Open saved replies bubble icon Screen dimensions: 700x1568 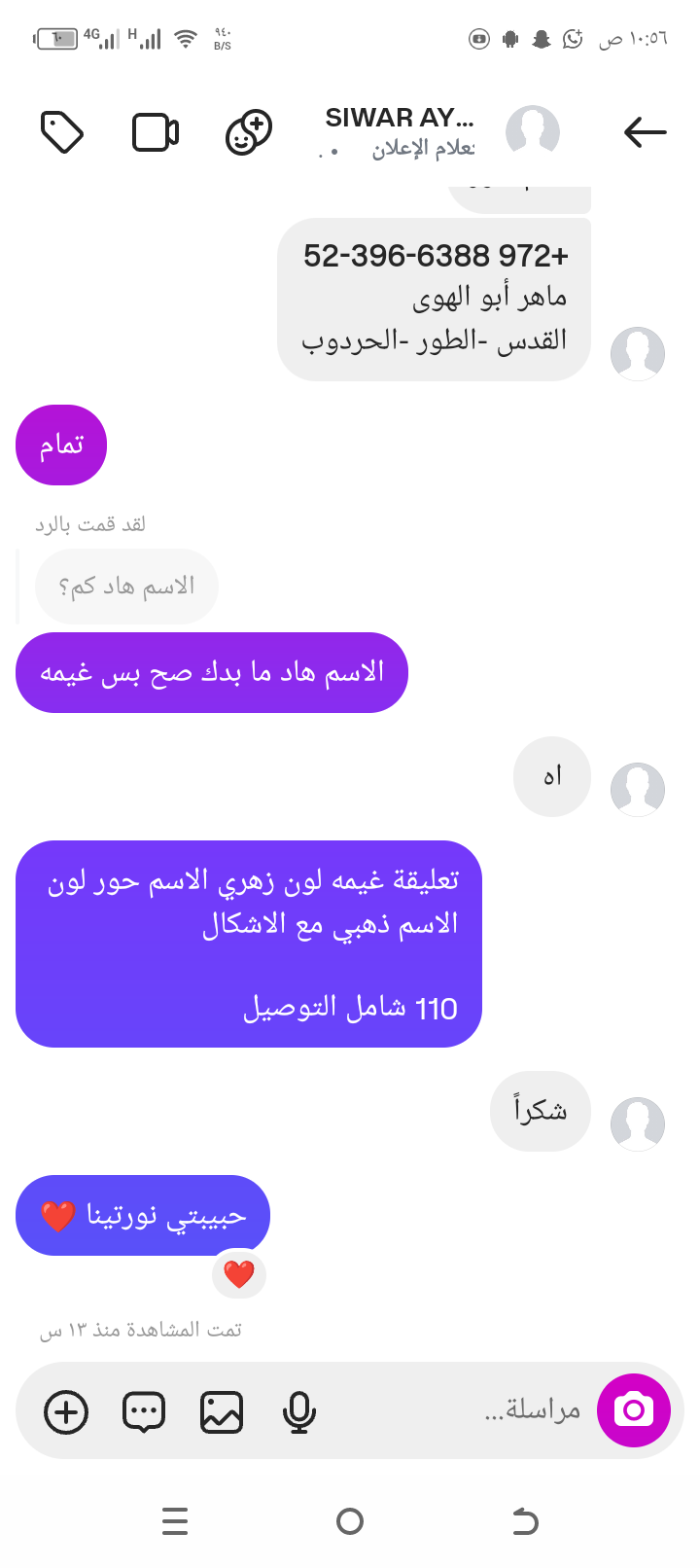144,1412
